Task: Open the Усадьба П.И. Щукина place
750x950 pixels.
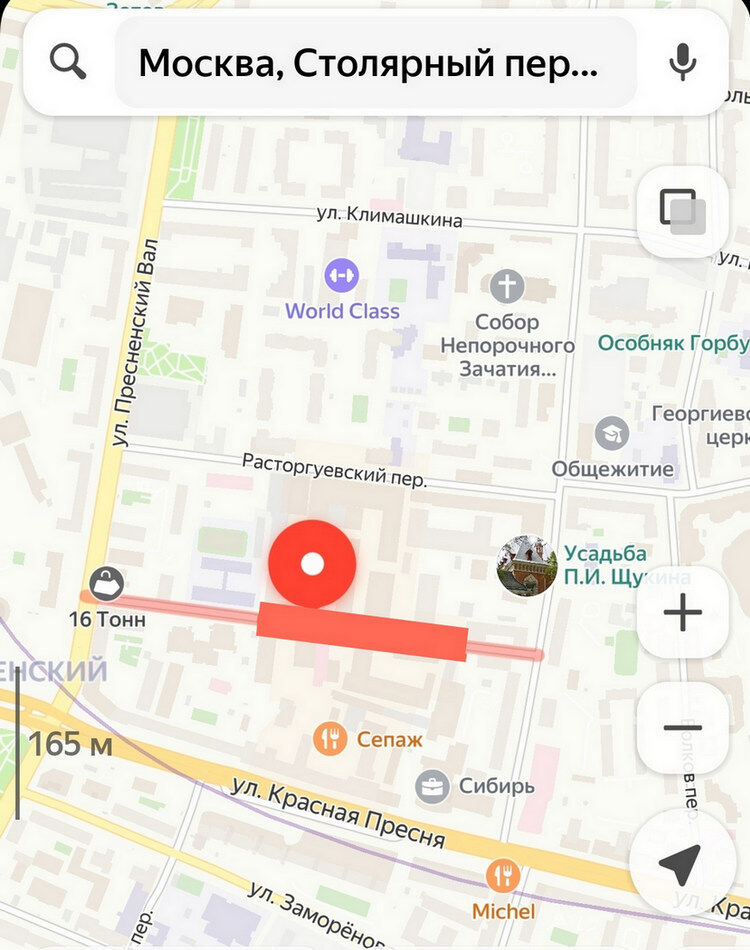Action: [x=527, y=566]
